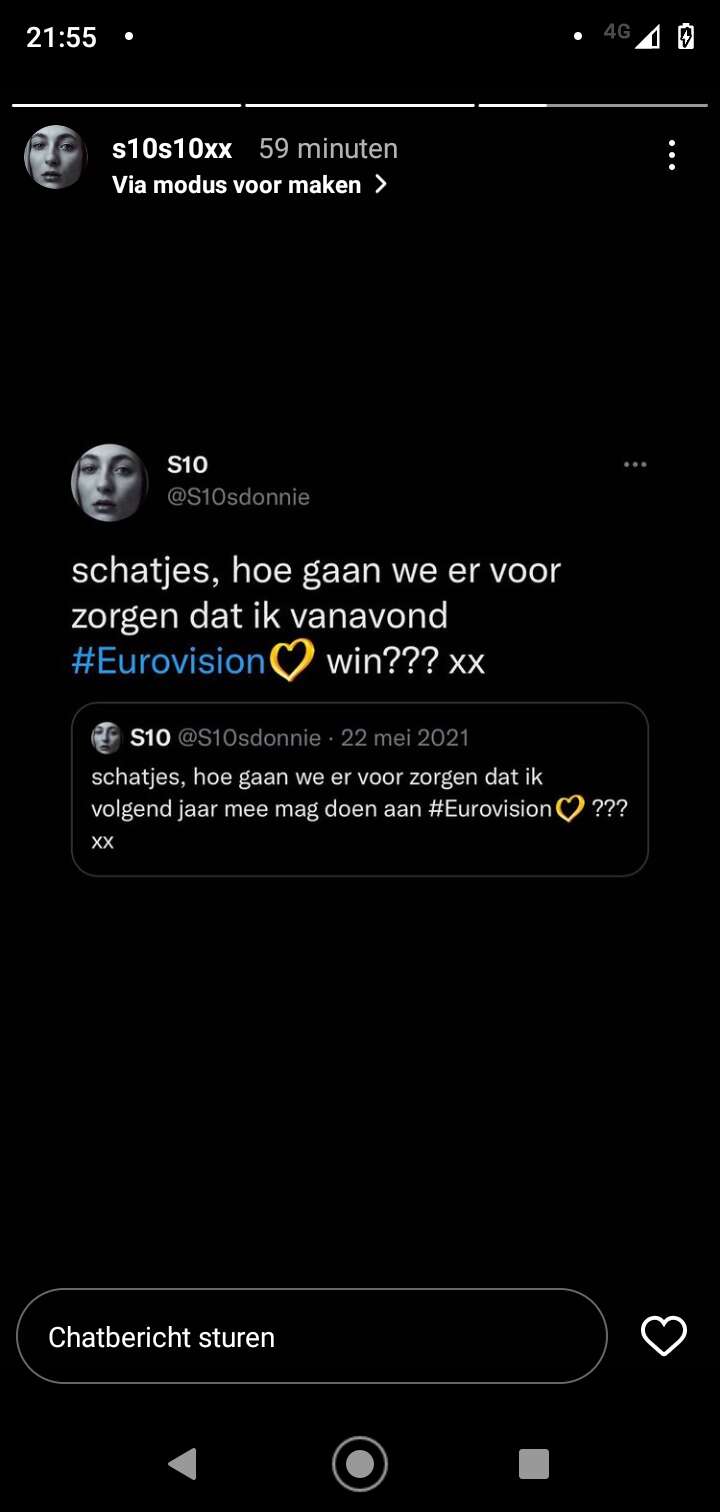Go to the home screen
Image resolution: width=720 pixels, height=1512 pixels.
360,1464
